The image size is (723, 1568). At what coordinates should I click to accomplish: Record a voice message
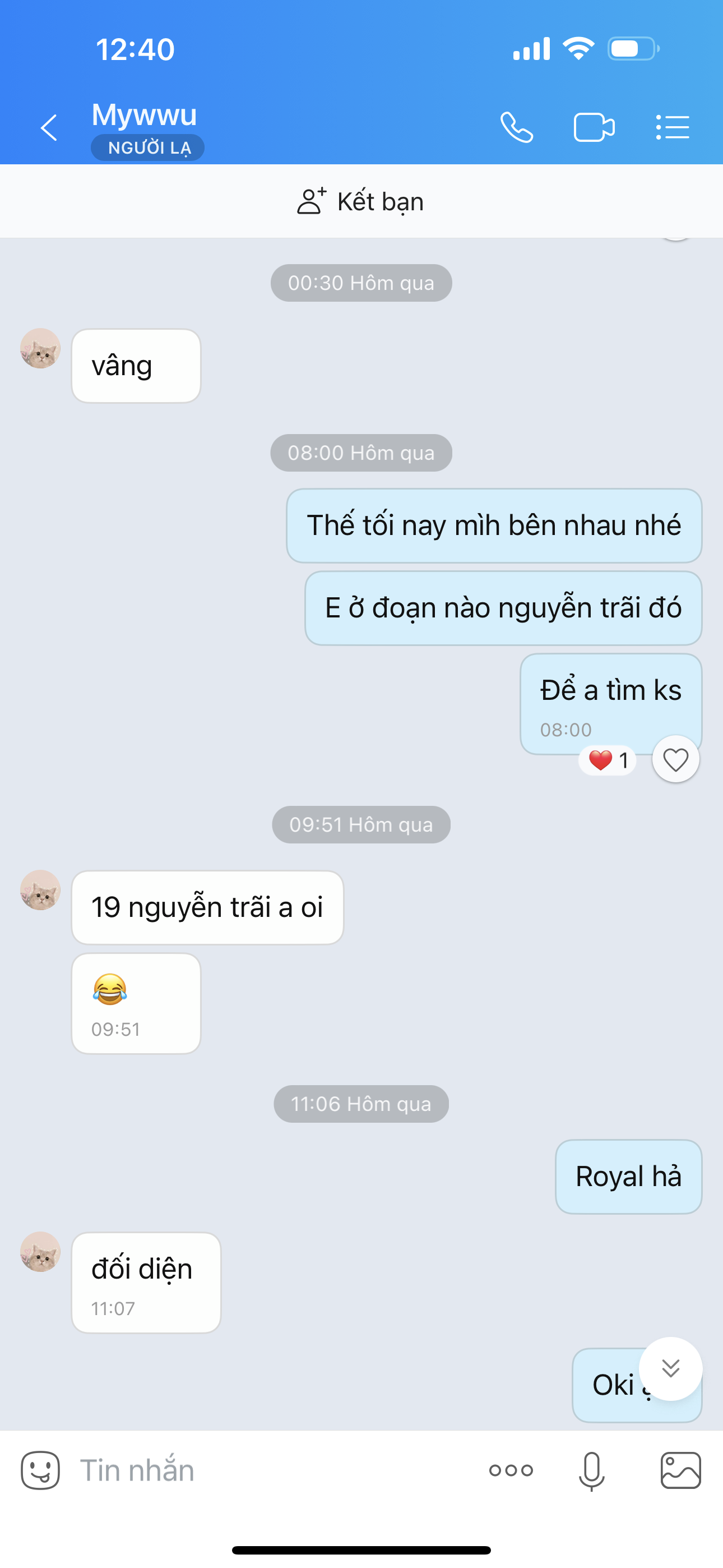pyautogui.click(x=591, y=1470)
